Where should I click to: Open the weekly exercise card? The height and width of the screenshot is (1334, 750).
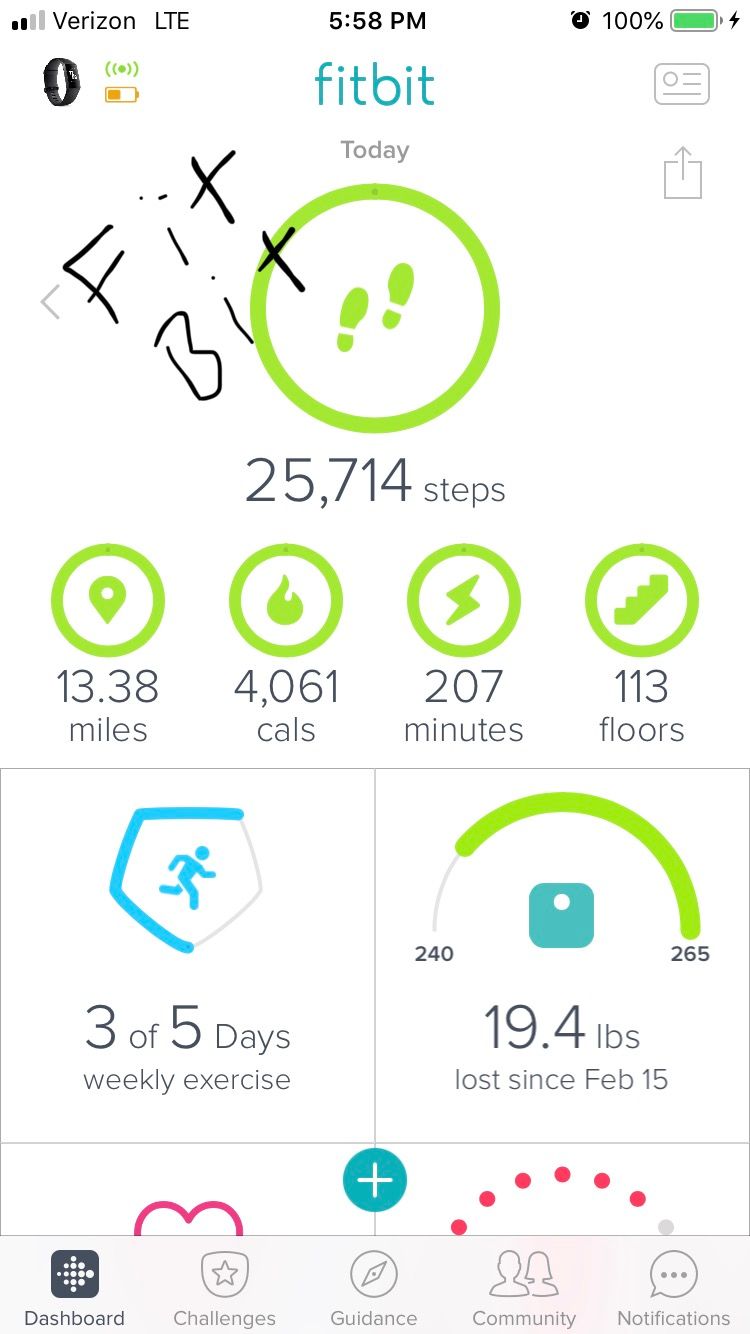(x=187, y=955)
